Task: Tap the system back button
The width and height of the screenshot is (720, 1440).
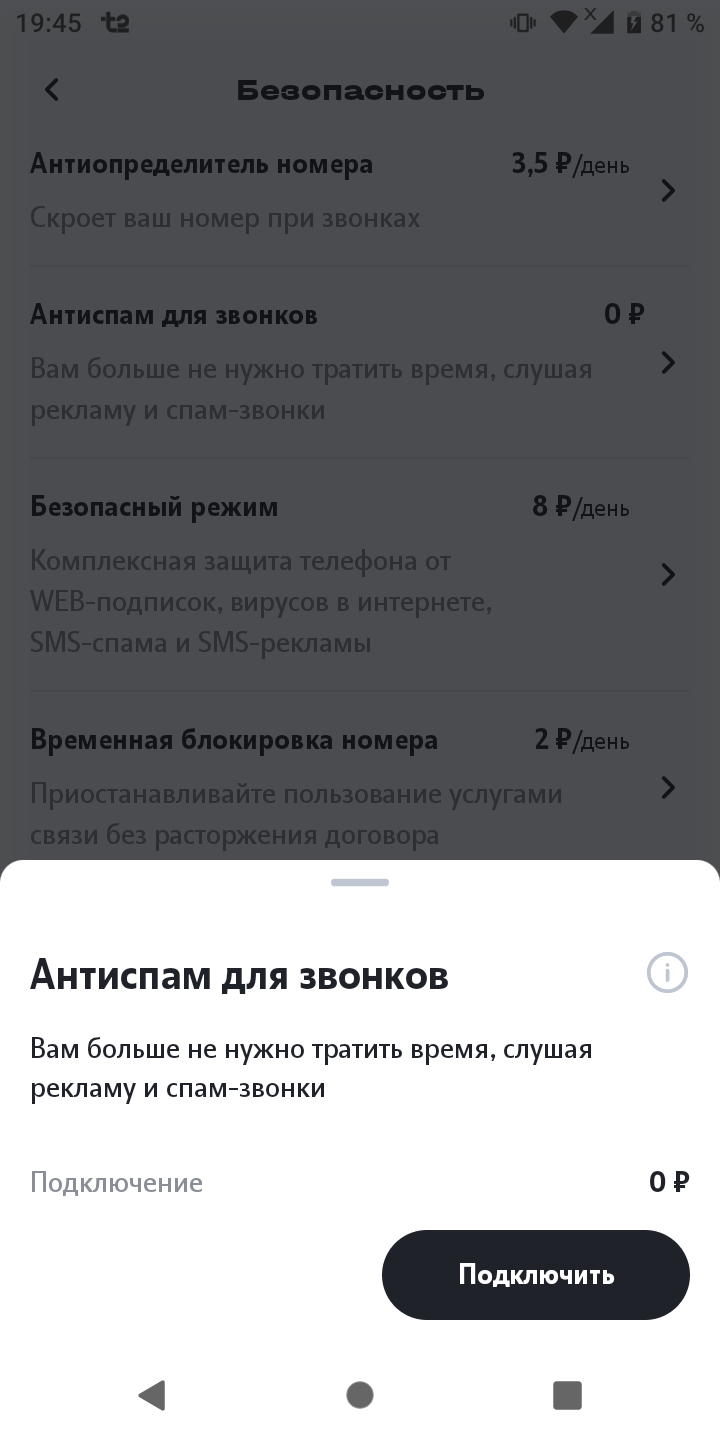Action: 152,1394
